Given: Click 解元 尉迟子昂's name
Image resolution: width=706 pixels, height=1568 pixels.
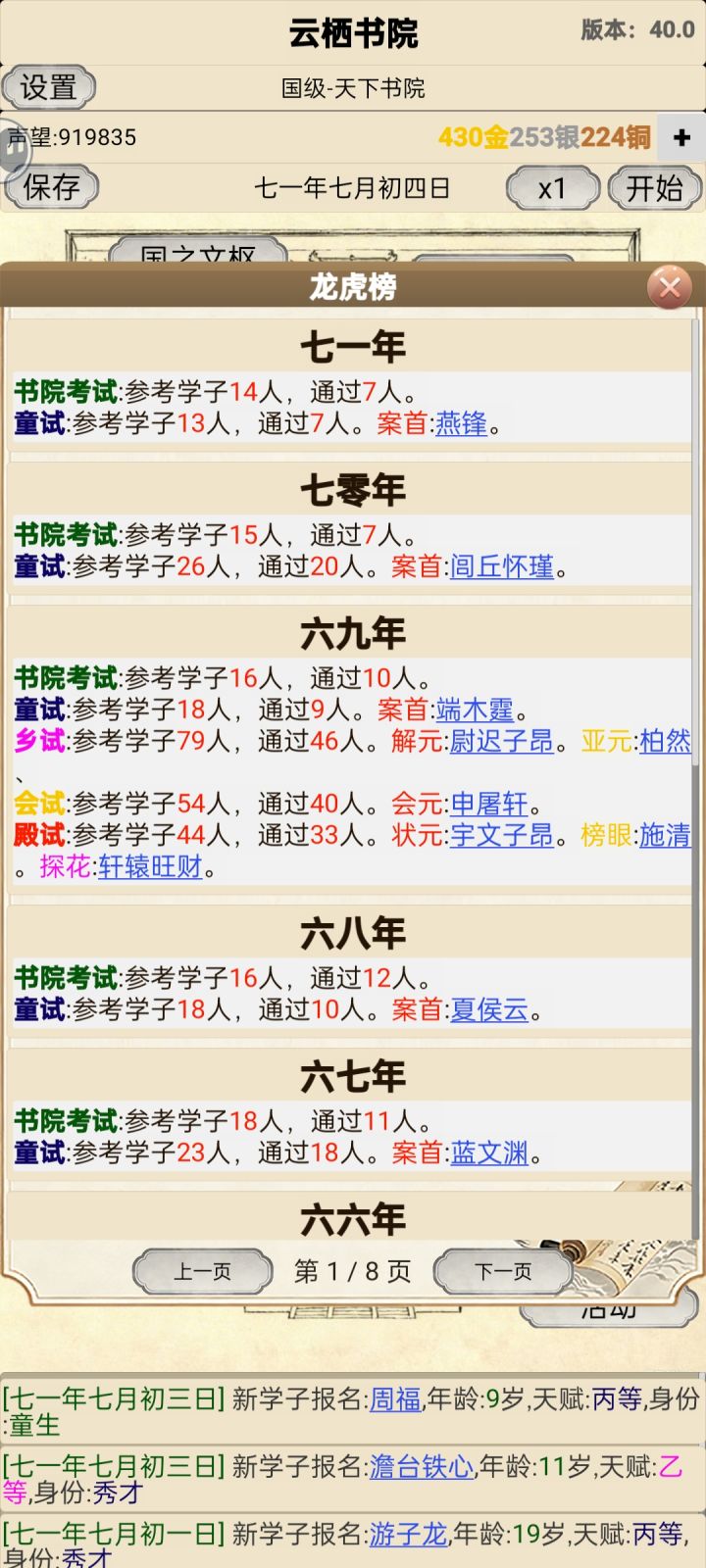Looking at the screenshot, I should 503,742.
